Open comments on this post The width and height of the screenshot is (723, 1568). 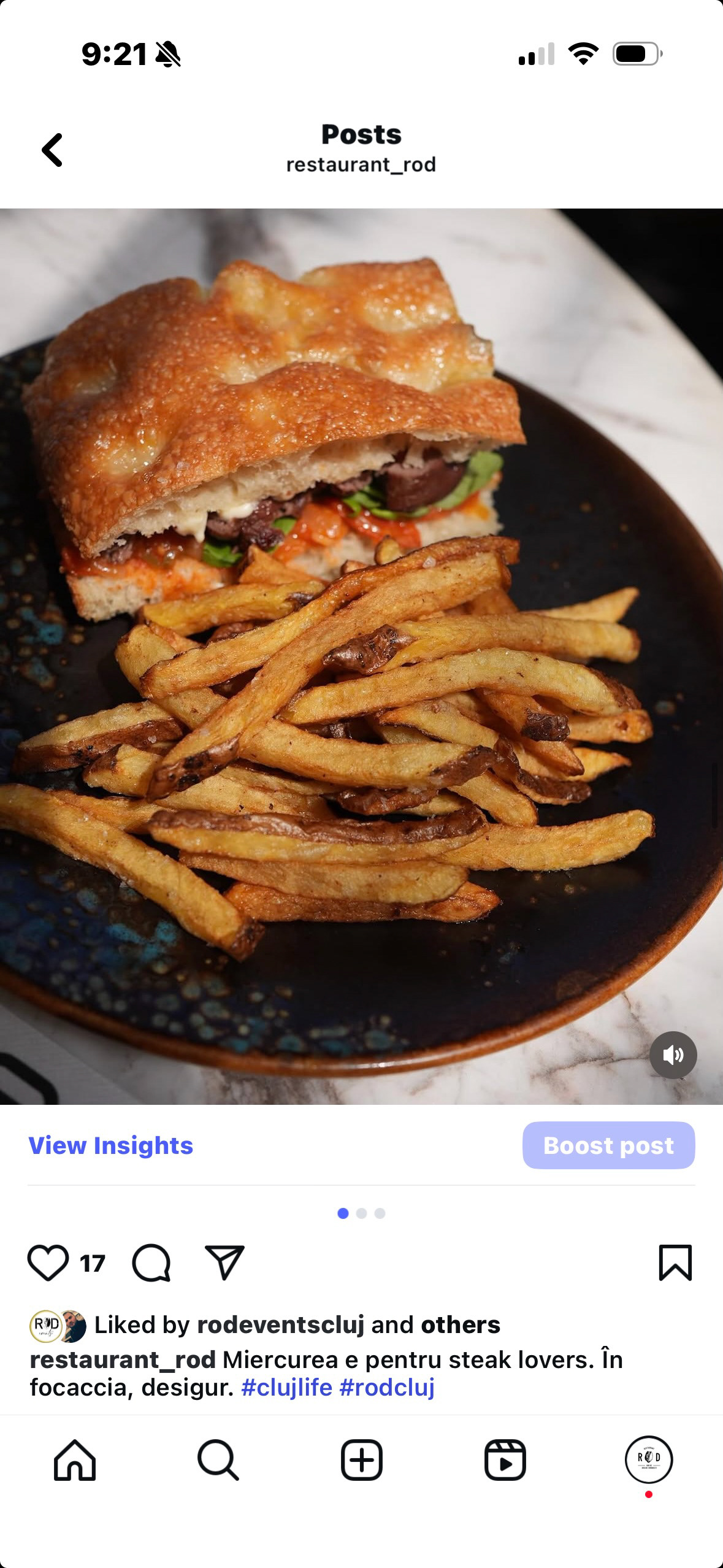click(x=151, y=1263)
